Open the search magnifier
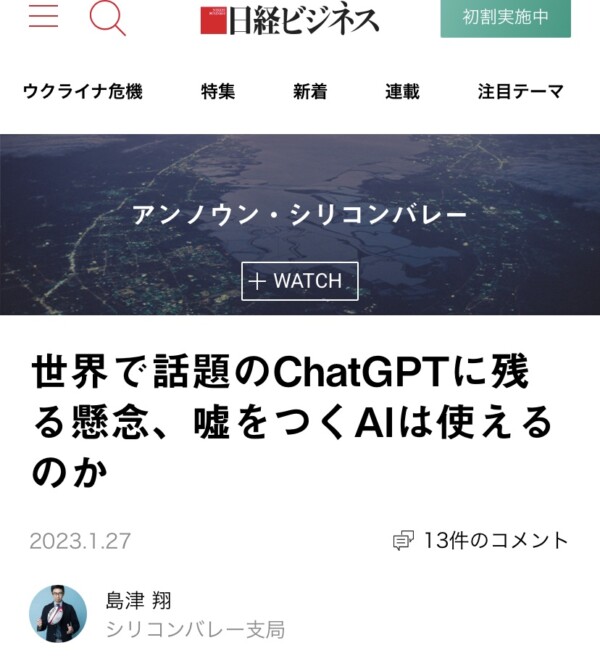This screenshot has width=600, height=661. (x=107, y=18)
